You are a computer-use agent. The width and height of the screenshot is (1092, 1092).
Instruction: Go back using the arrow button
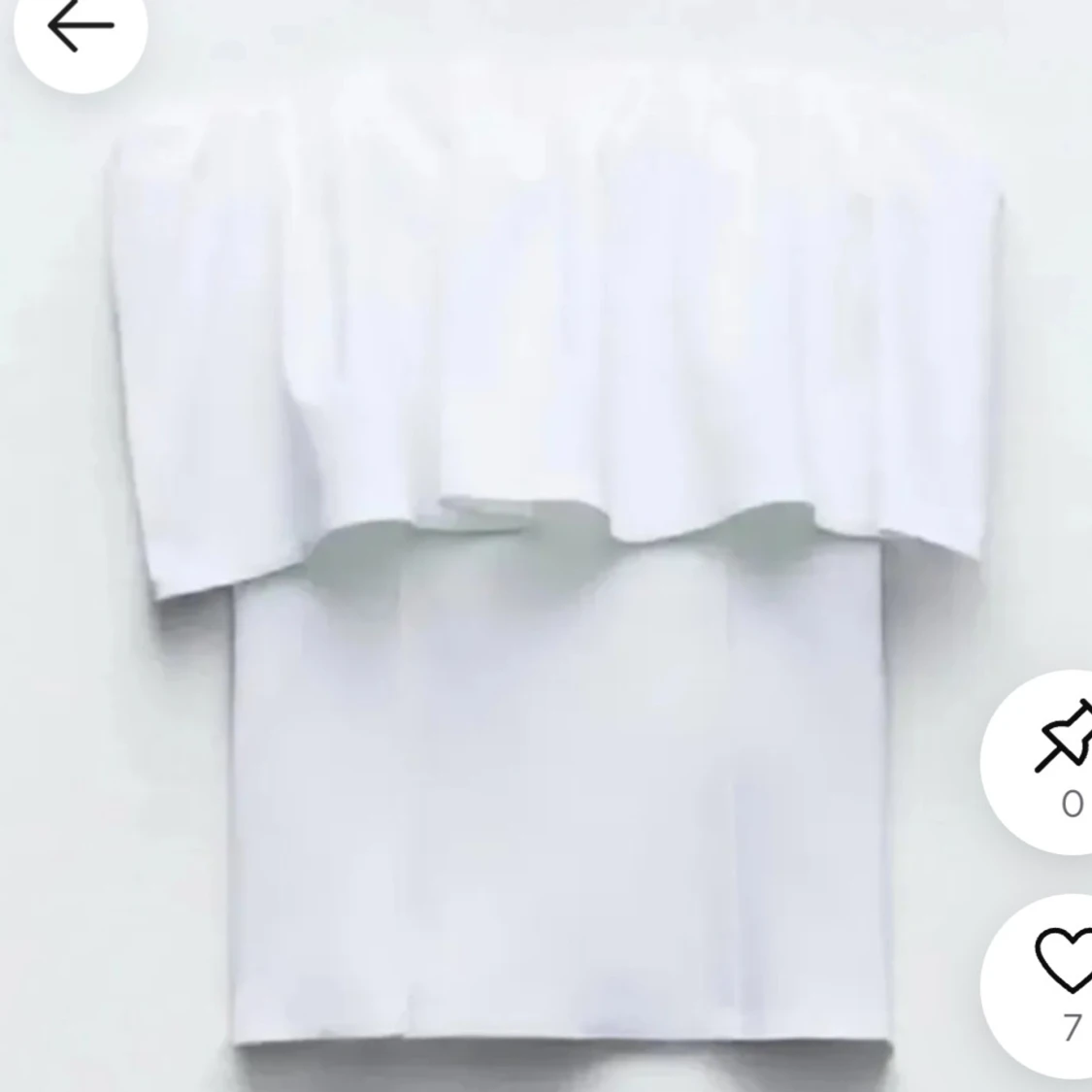click(80, 27)
